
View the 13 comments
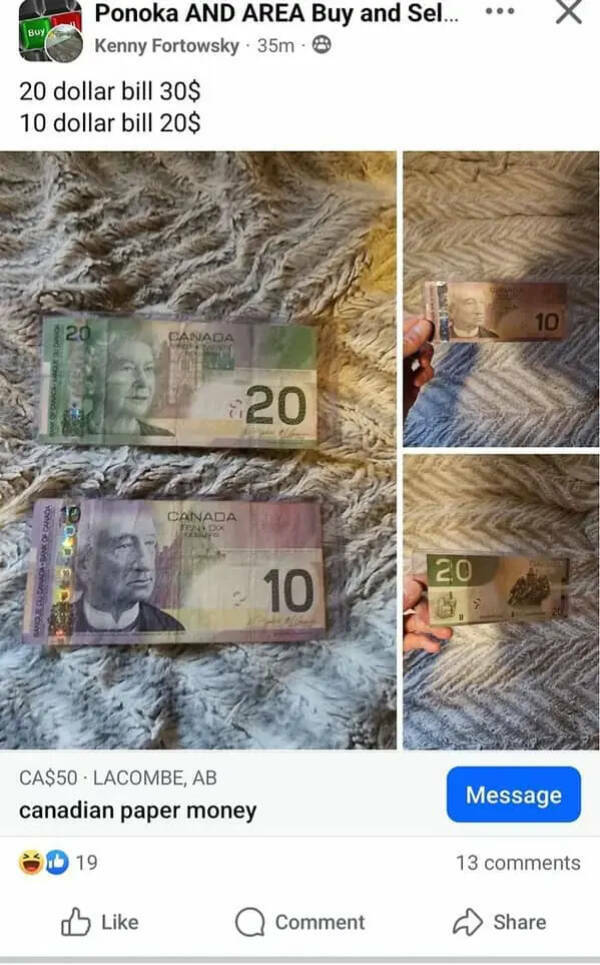point(517,863)
